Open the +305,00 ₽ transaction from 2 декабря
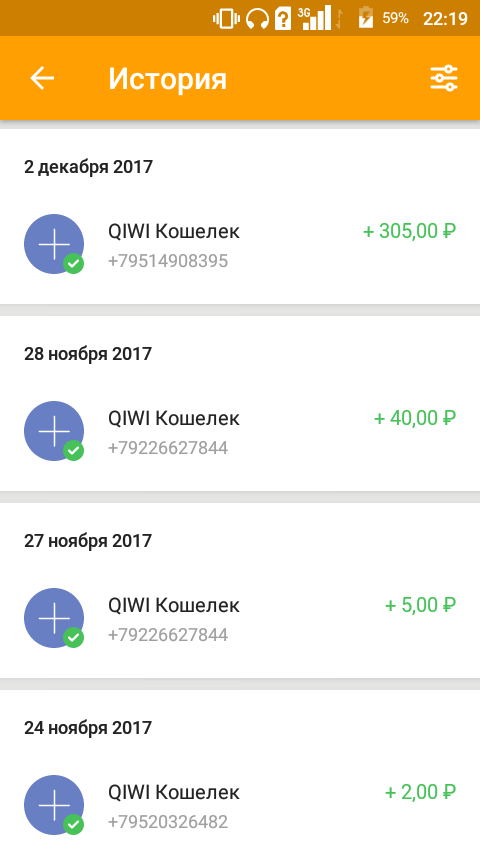This screenshot has height=854, width=480. (240, 245)
